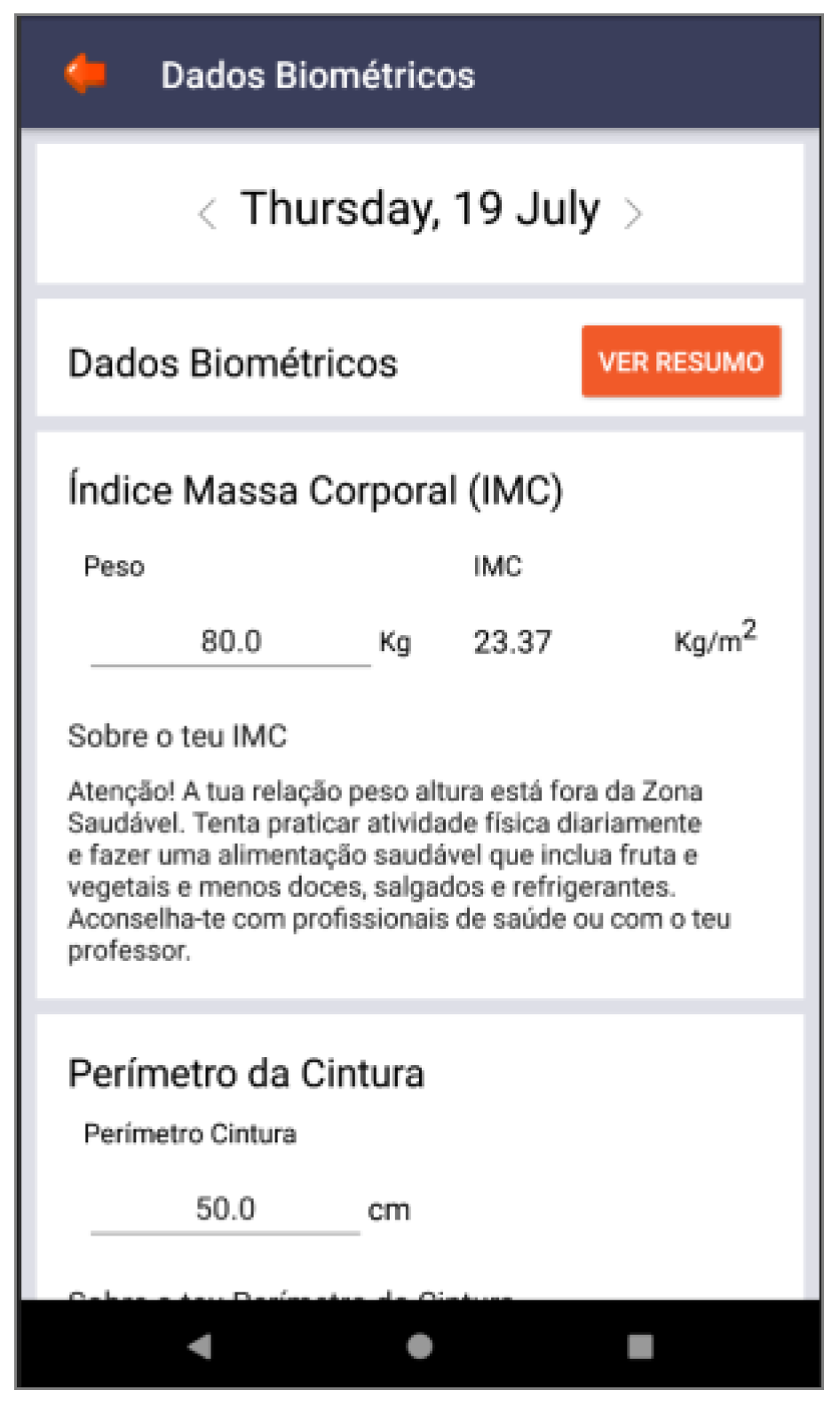
Task: Edit the Perímetro Cintura value field
Action: (226, 1209)
